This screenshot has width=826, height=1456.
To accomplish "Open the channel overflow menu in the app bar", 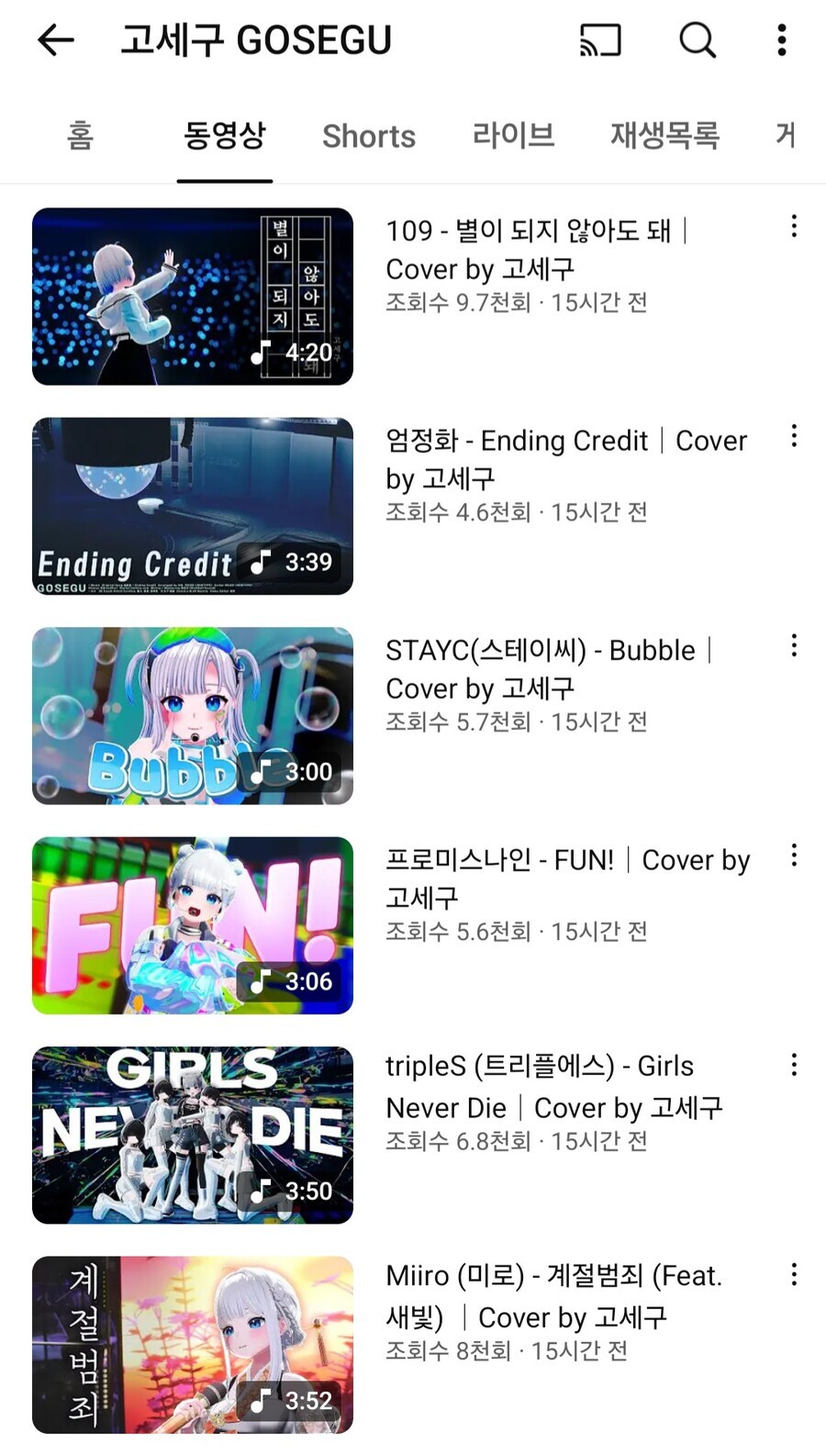I will coord(782,40).
